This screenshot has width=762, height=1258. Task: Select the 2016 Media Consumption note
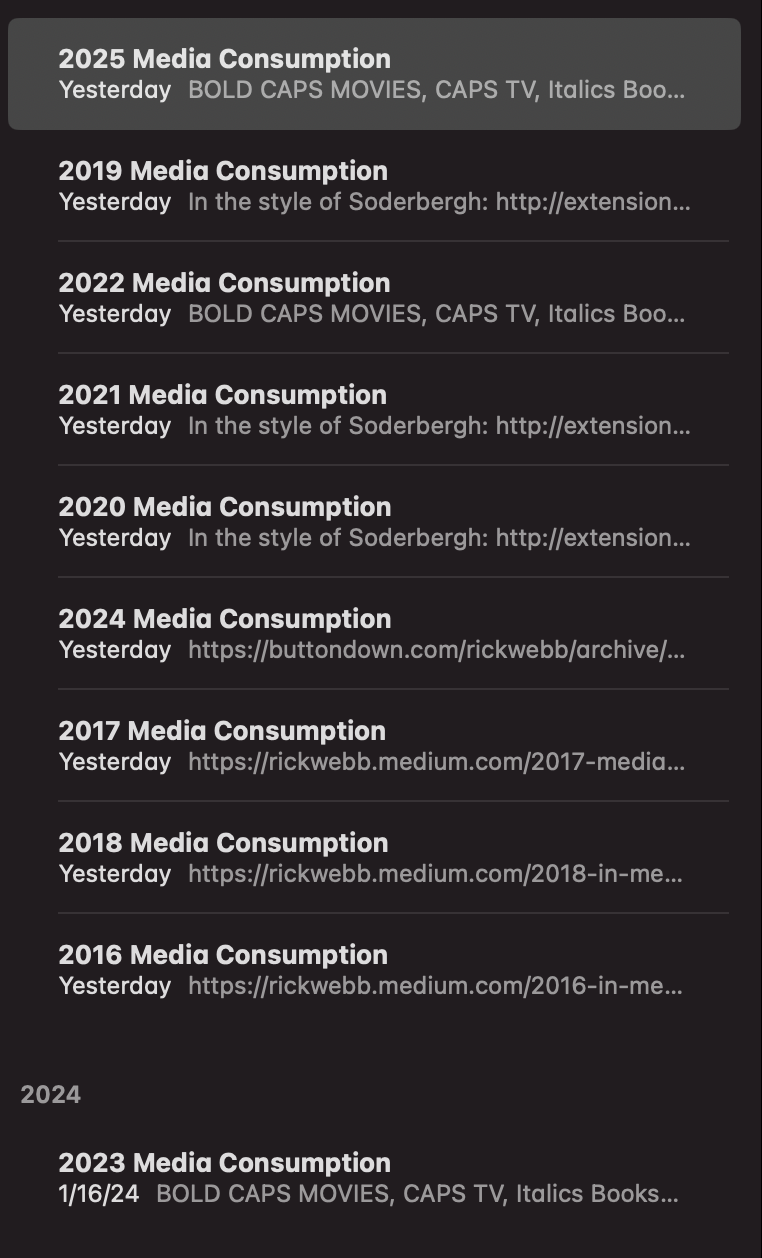point(374,970)
